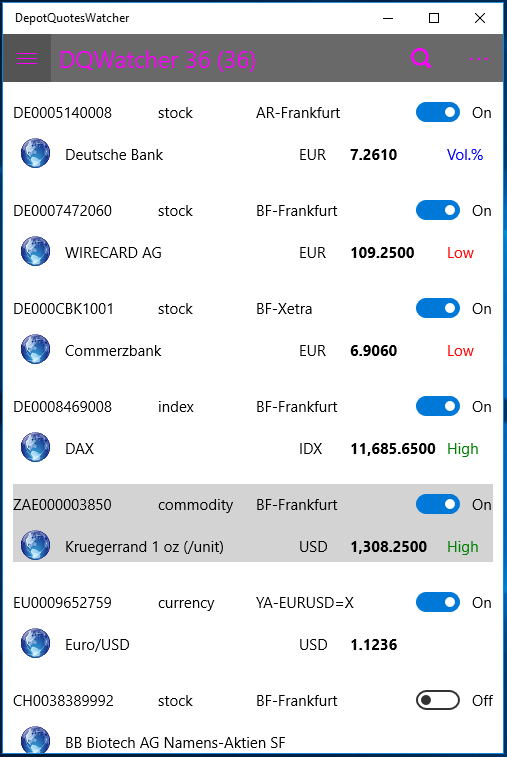Open the three-dot overflow menu

click(x=479, y=59)
